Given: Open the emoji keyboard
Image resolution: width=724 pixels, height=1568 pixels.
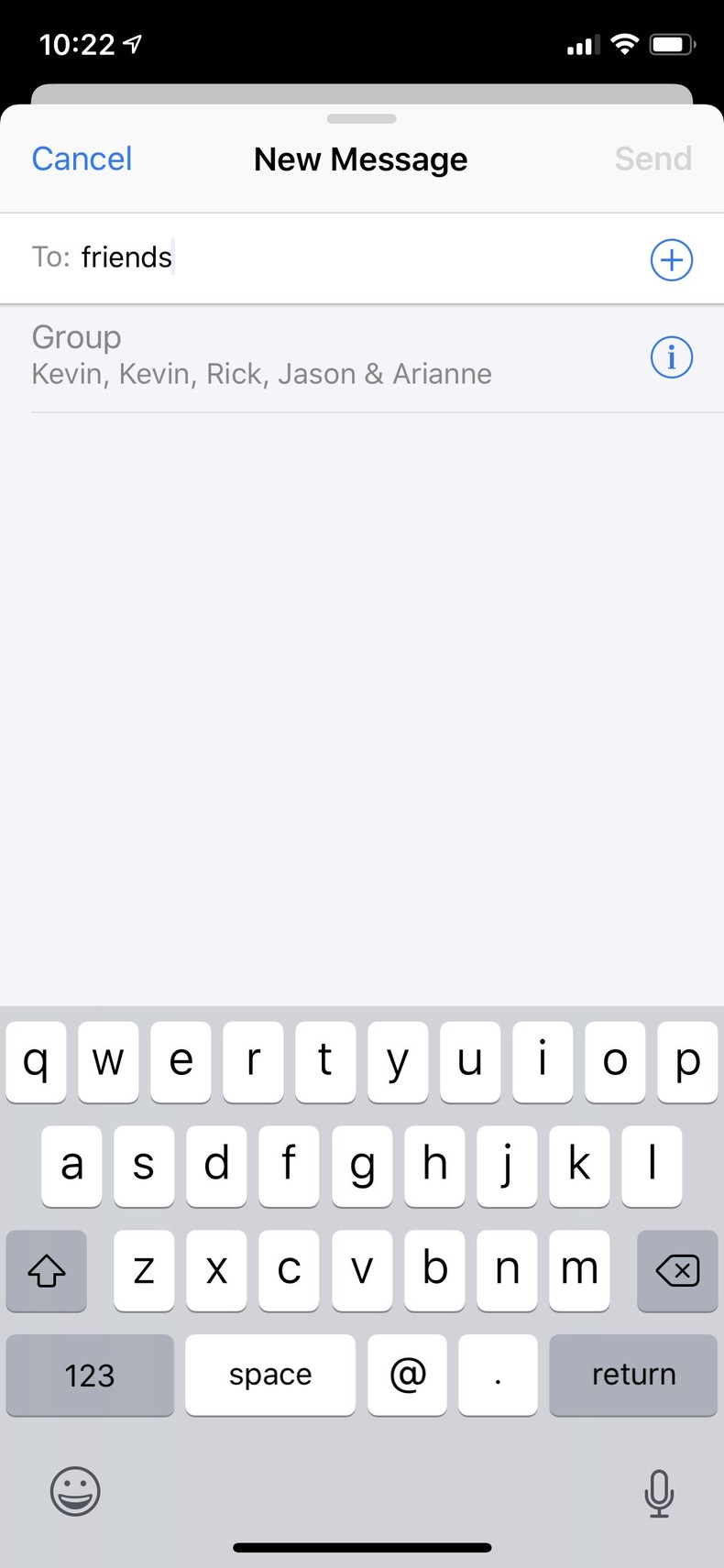Looking at the screenshot, I should tap(75, 1491).
